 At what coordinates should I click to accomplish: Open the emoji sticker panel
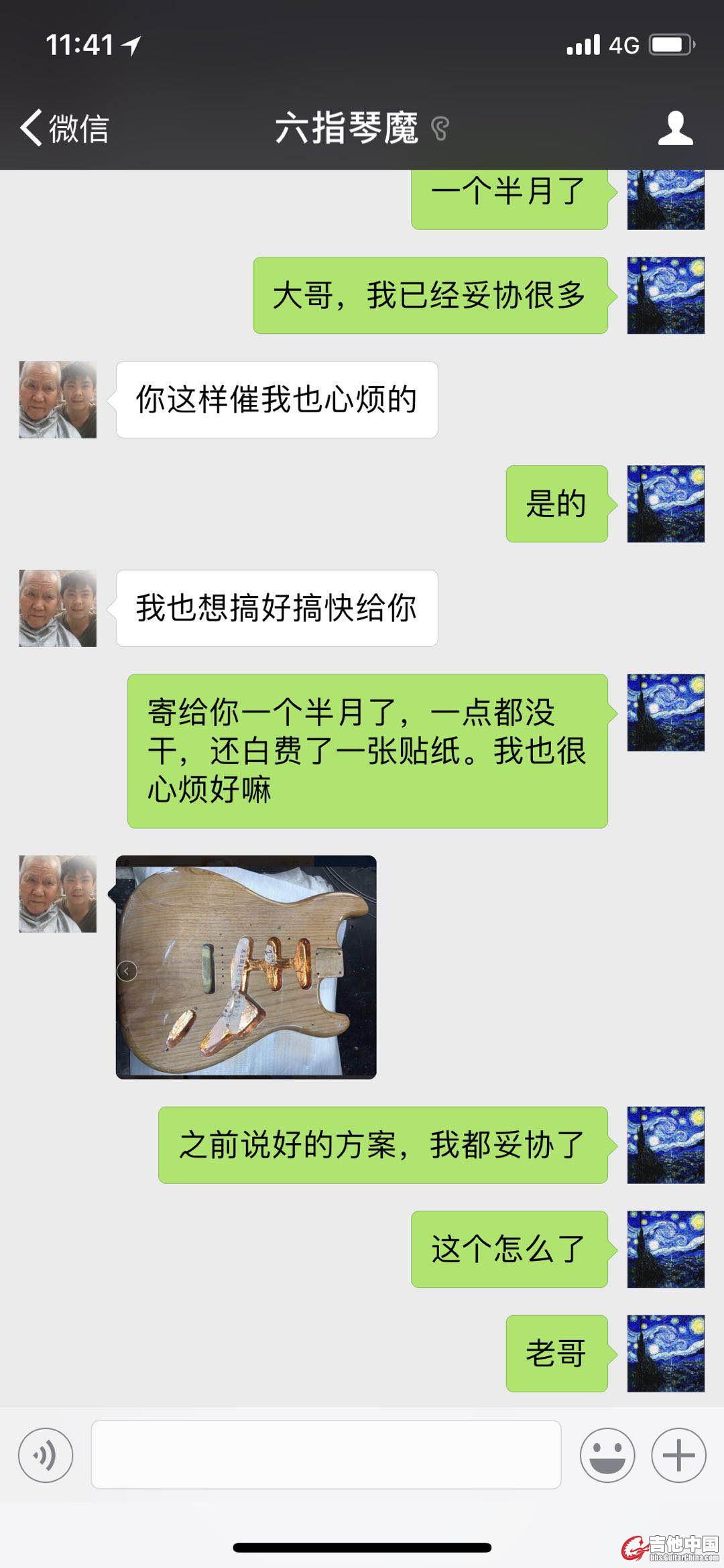point(607,1455)
